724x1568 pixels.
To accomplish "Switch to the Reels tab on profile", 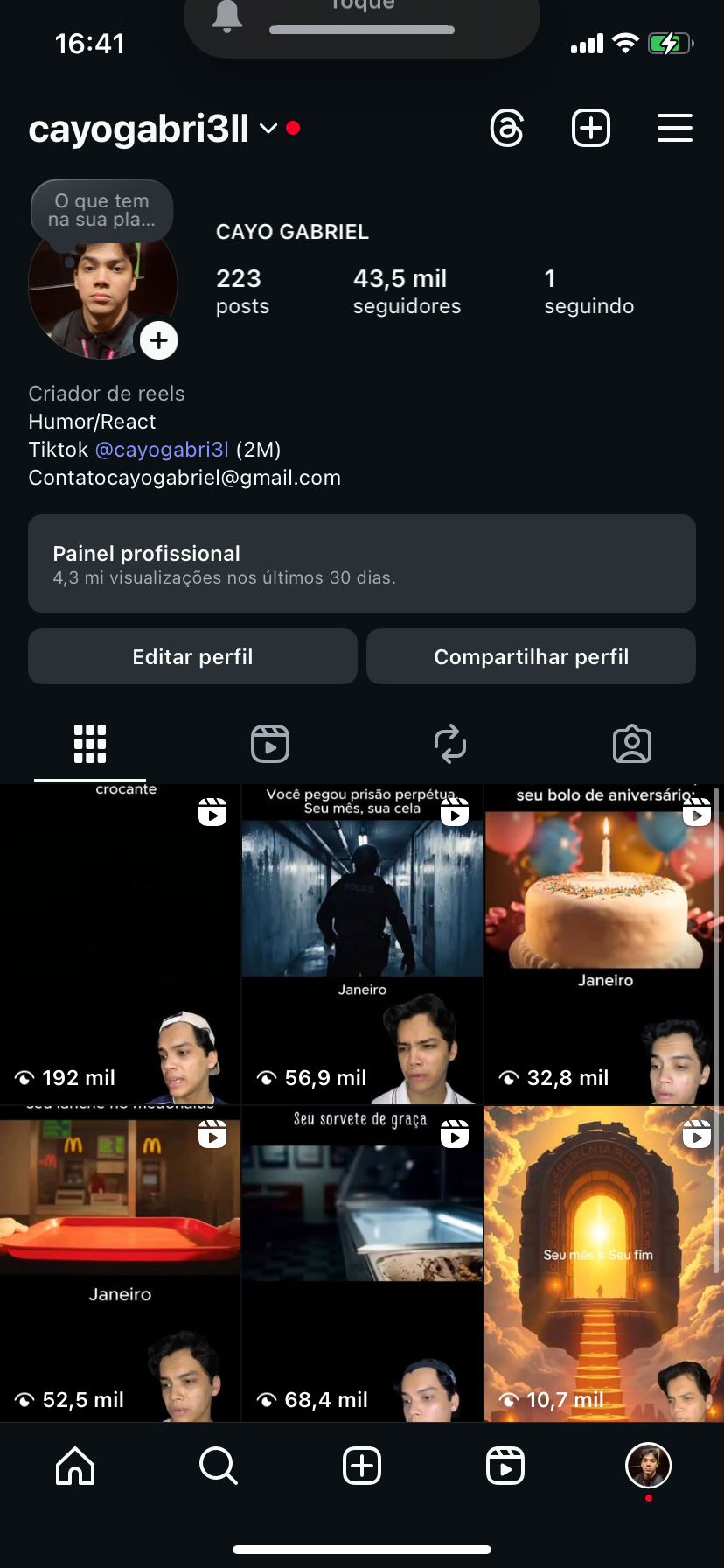I will 270,744.
